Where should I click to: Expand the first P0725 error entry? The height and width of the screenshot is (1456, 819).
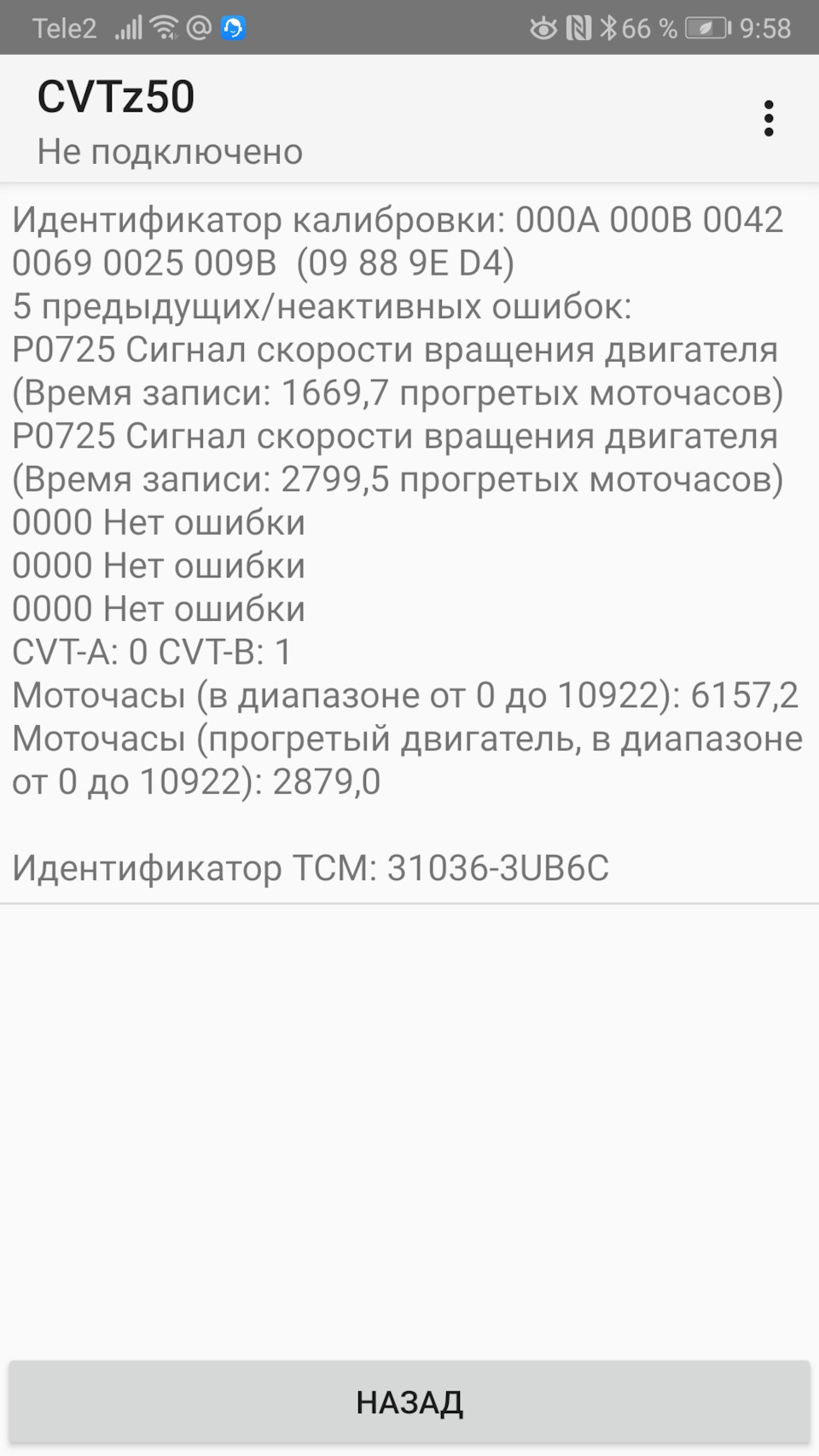click(395, 349)
